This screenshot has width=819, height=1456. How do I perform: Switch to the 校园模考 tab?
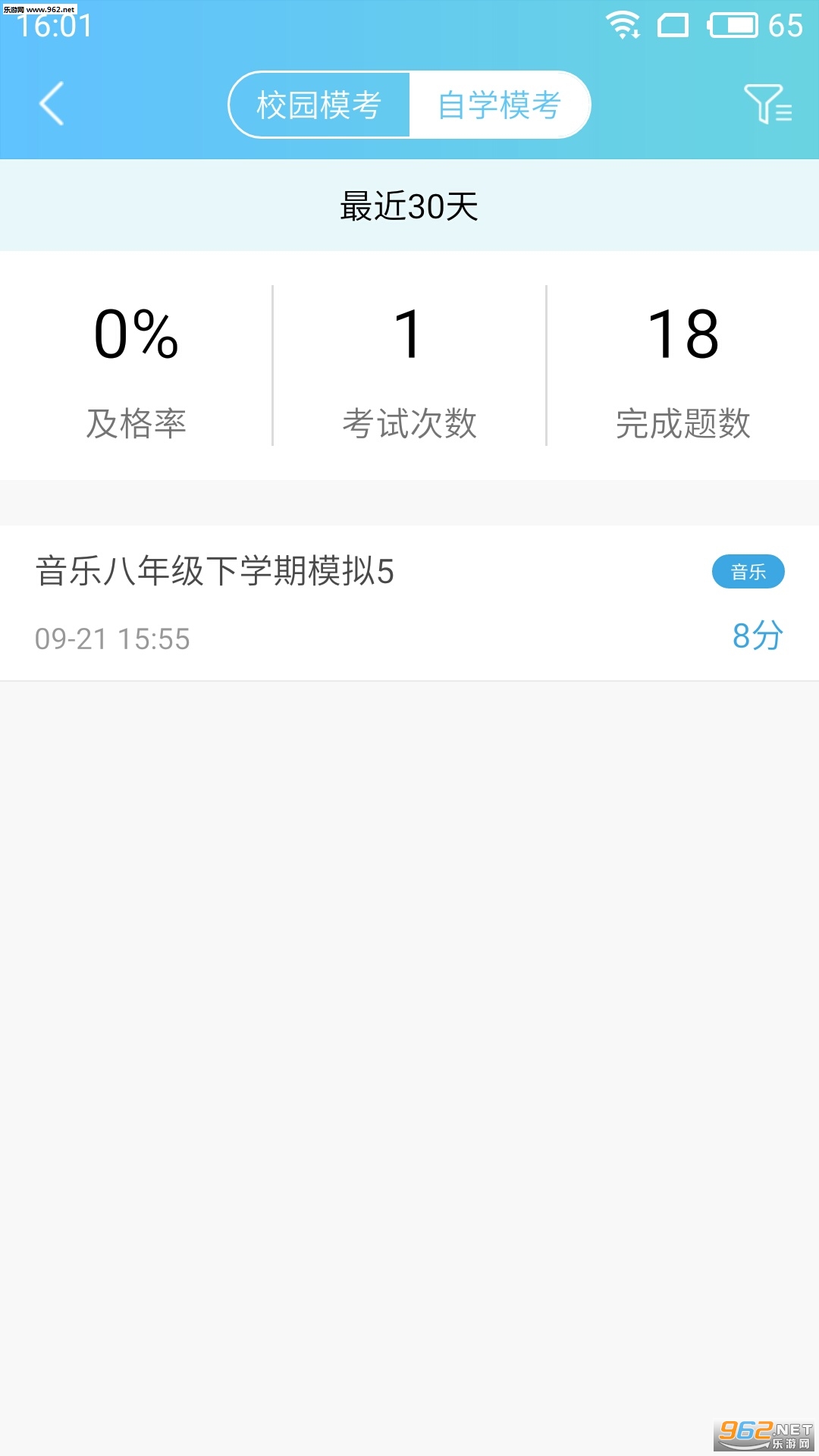(319, 105)
